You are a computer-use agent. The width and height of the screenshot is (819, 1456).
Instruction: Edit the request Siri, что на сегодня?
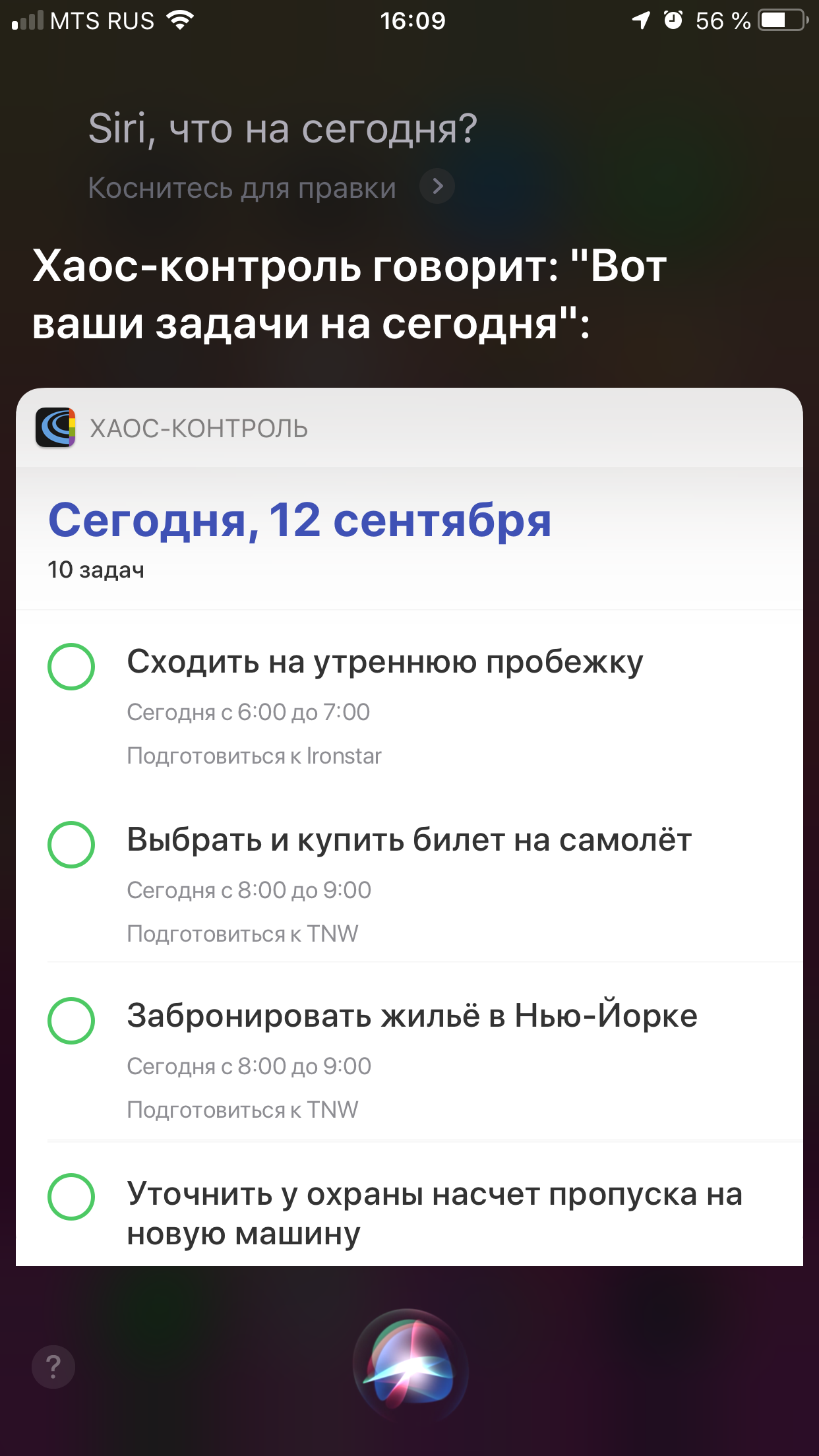pyautogui.click(x=282, y=129)
